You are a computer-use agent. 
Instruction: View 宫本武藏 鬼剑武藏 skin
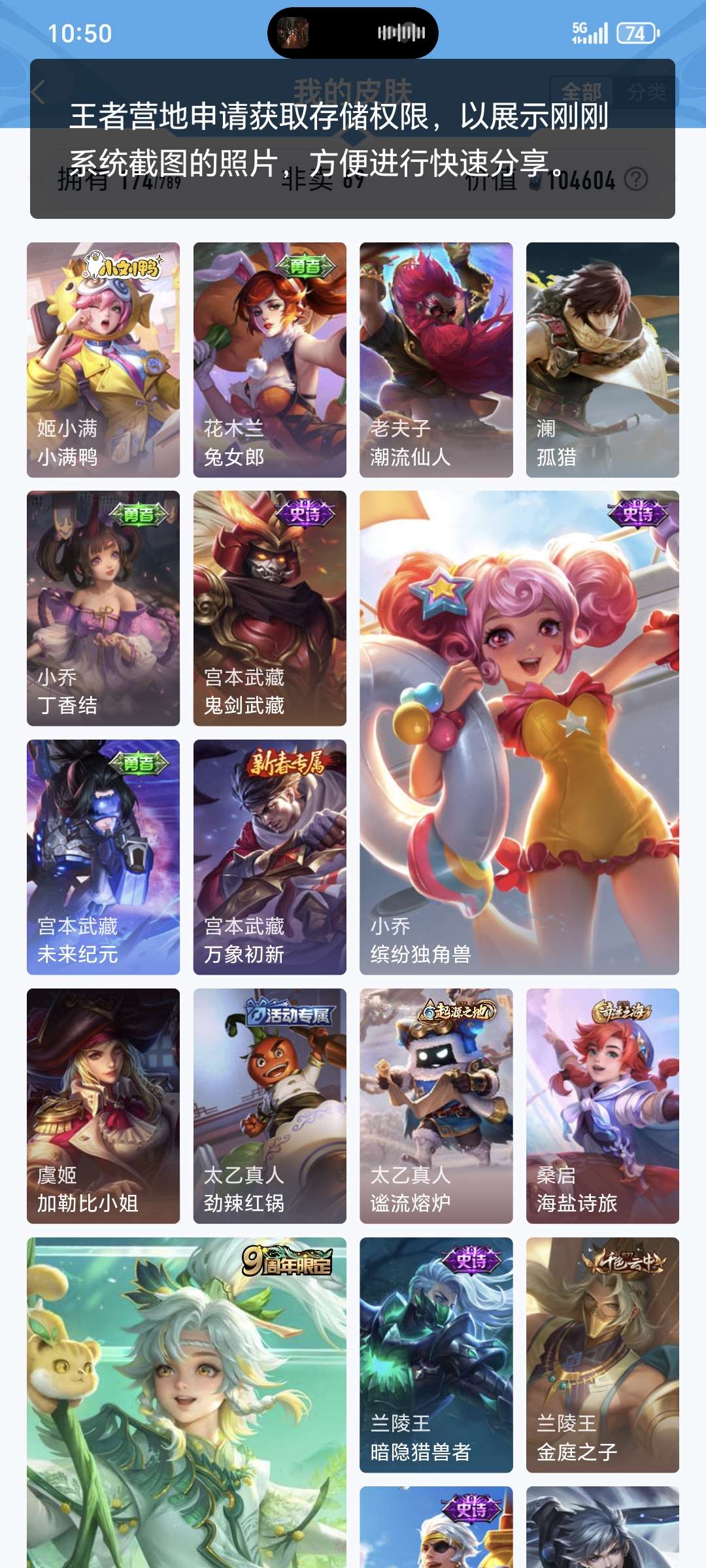(270, 608)
